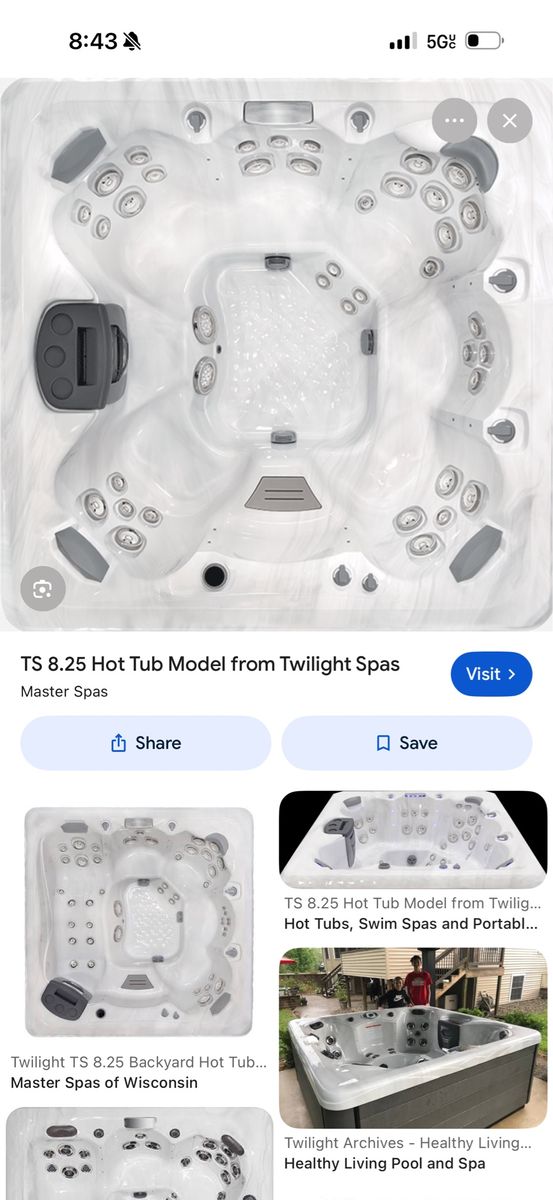The height and width of the screenshot is (1200, 553).
Task: Open the TS 8.25 hot tub main image
Action: (x=276, y=354)
